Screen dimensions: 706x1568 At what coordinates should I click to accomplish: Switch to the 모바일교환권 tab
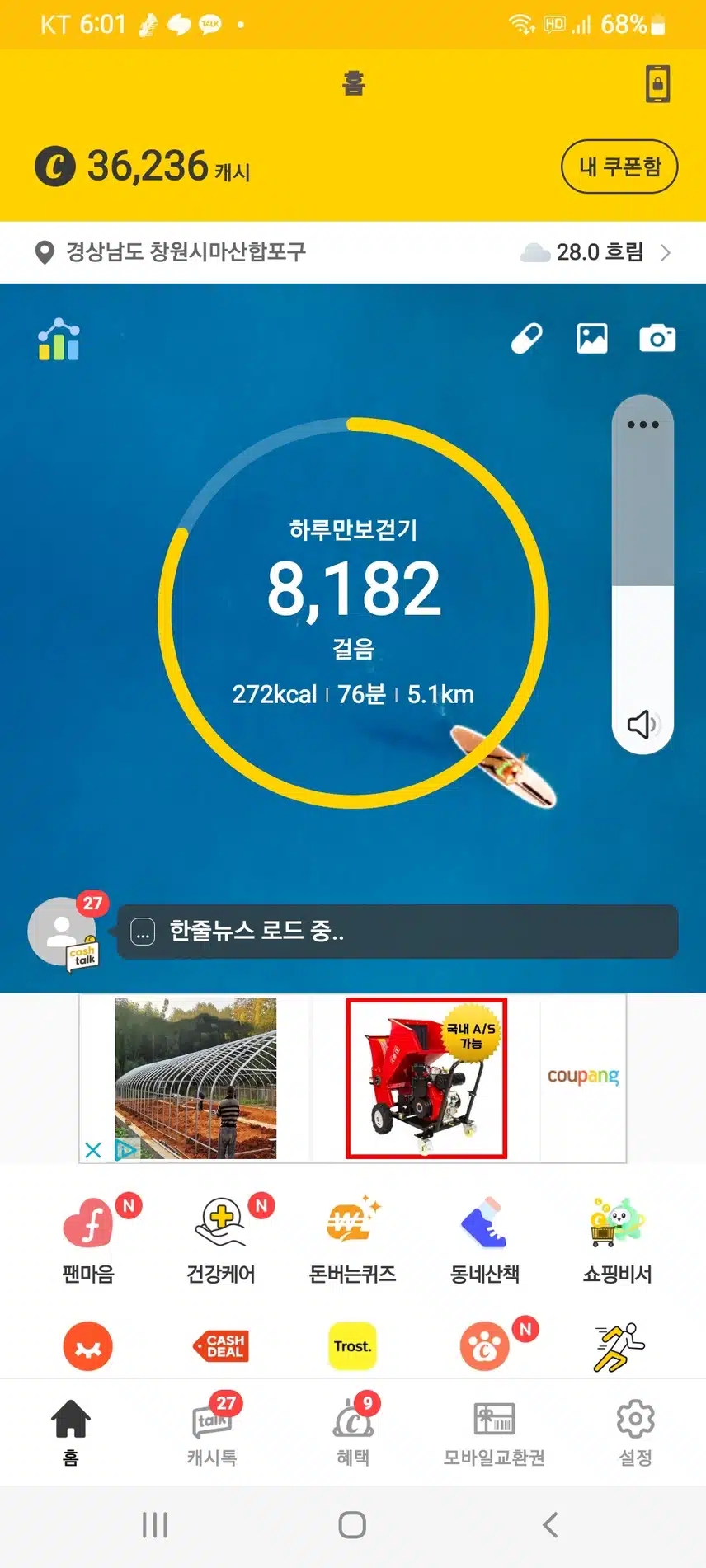[x=494, y=1433]
